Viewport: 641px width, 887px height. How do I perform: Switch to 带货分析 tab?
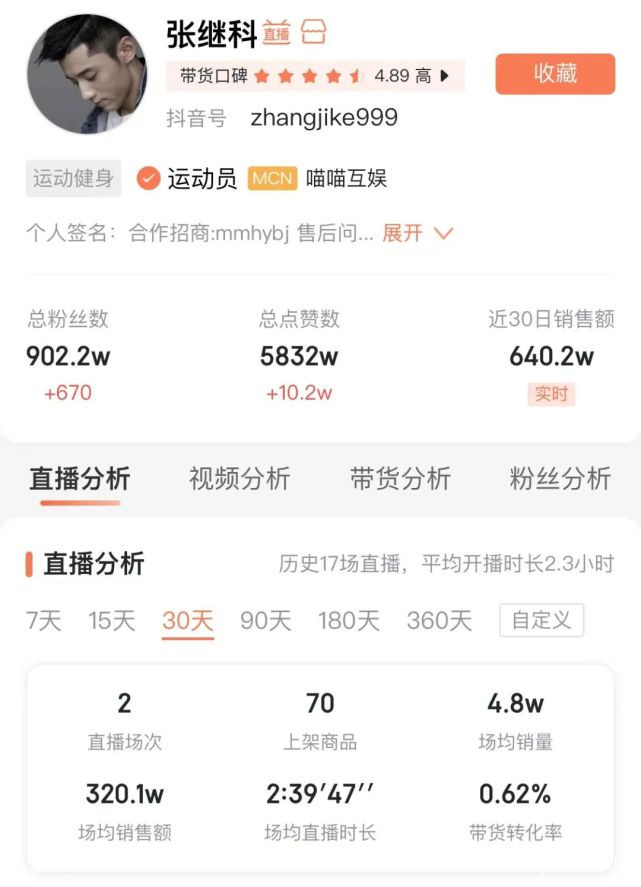tap(400, 478)
